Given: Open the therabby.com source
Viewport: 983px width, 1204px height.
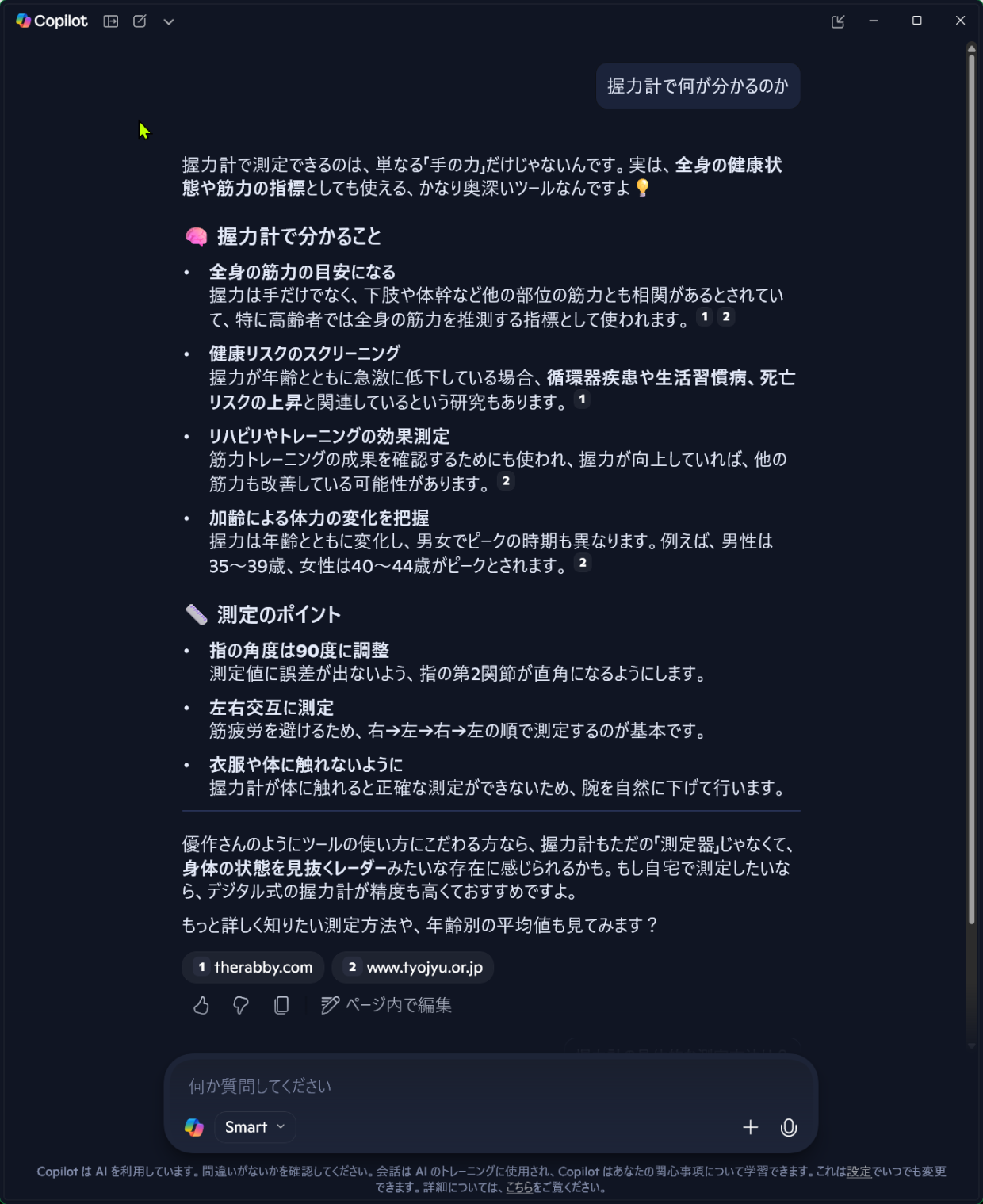Looking at the screenshot, I should pos(254,967).
